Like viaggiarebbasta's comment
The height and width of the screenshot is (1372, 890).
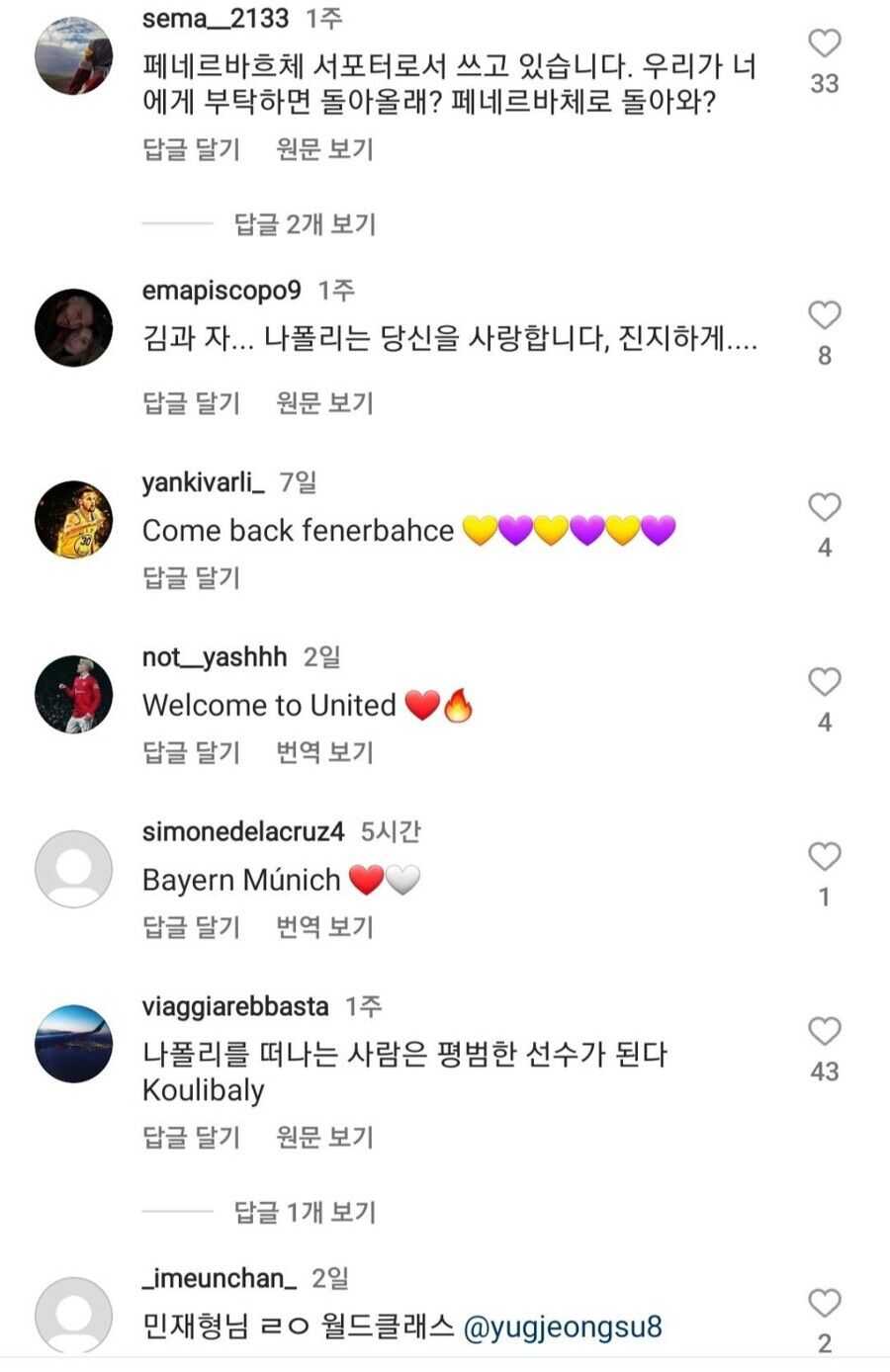click(824, 1031)
